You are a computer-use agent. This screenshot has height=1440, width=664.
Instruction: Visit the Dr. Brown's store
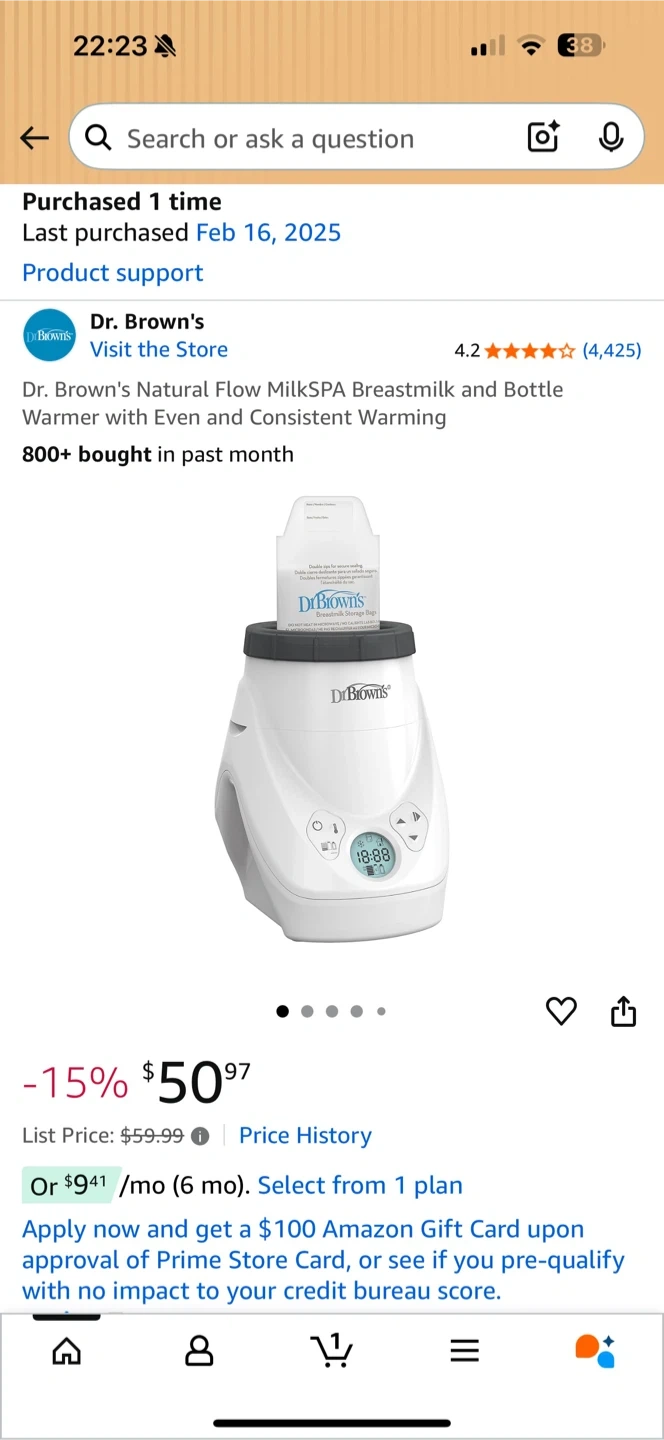coord(159,349)
